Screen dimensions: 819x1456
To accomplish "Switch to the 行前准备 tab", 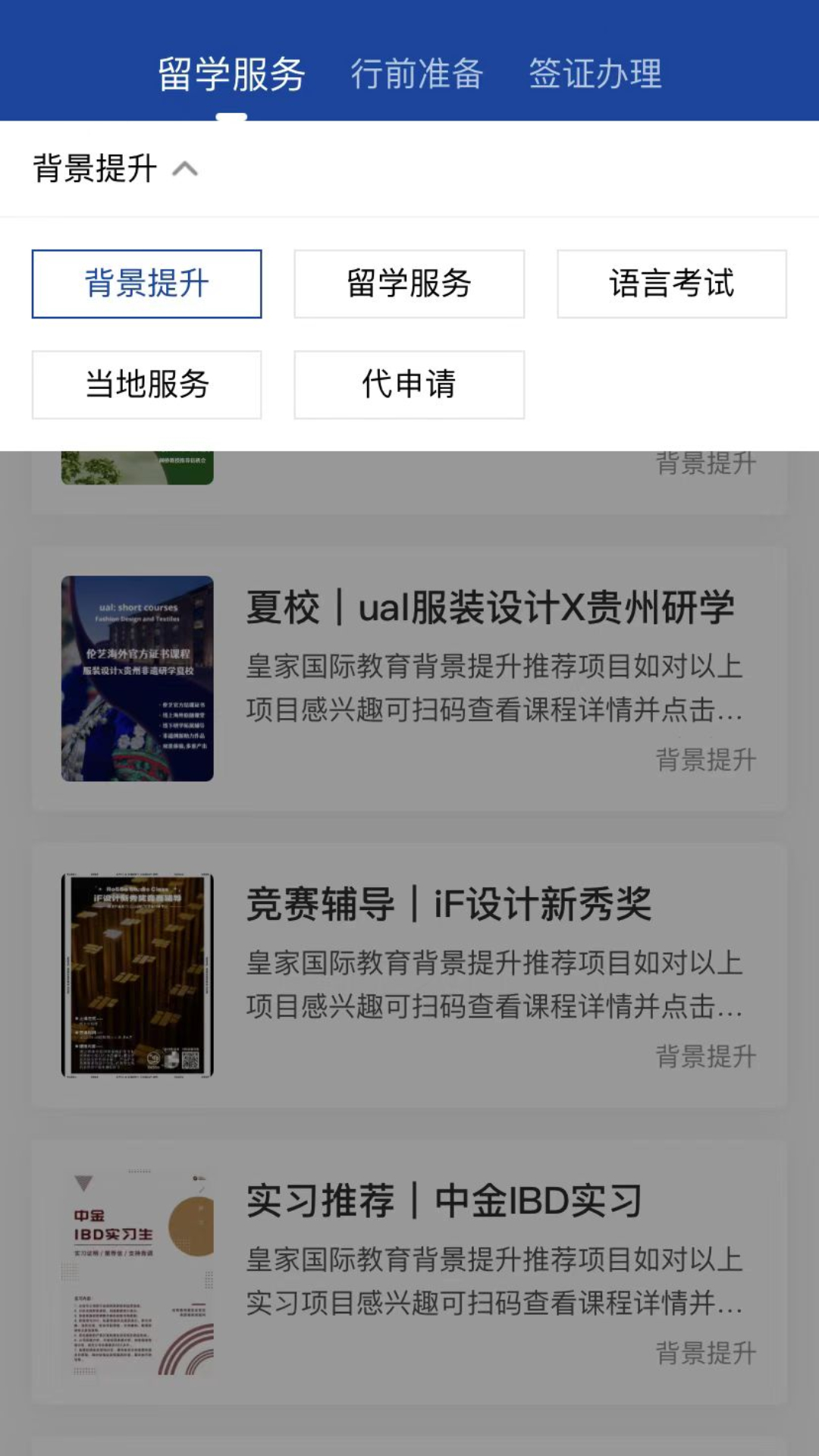I will pyautogui.click(x=416, y=74).
